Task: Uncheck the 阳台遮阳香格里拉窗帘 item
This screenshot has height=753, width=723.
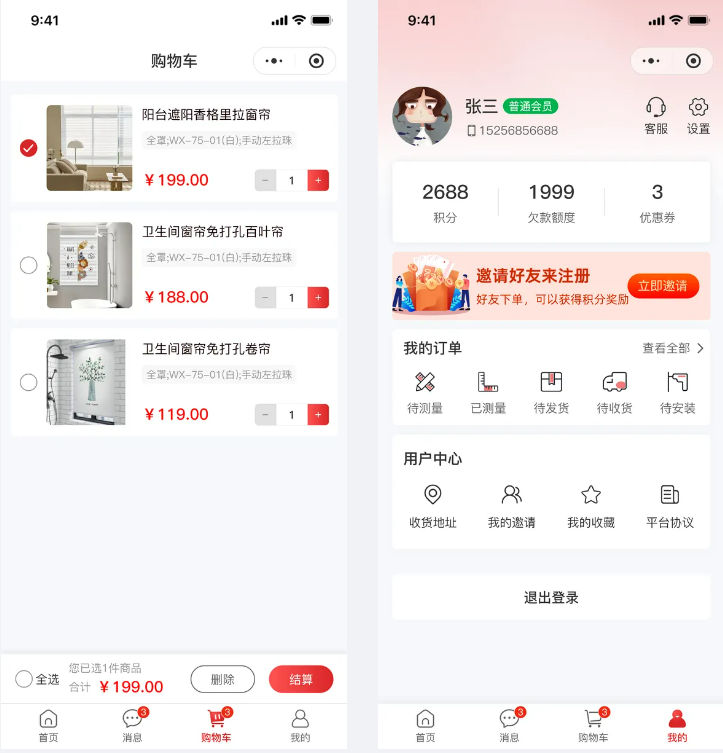Action: coord(29,148)
